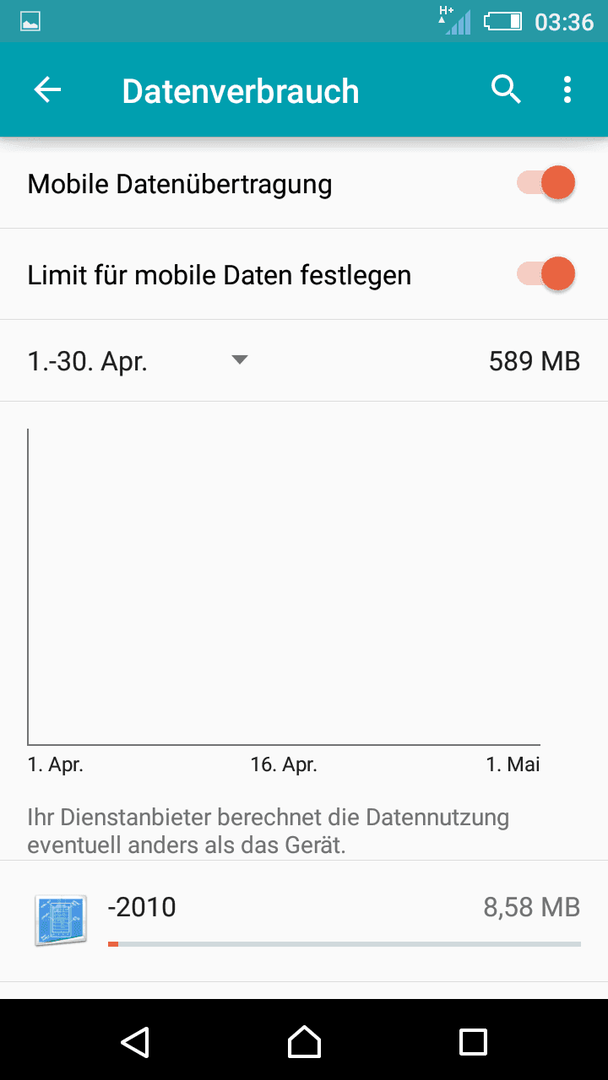
Task: Go back using the app bar arrow
Action: point(48,90)
